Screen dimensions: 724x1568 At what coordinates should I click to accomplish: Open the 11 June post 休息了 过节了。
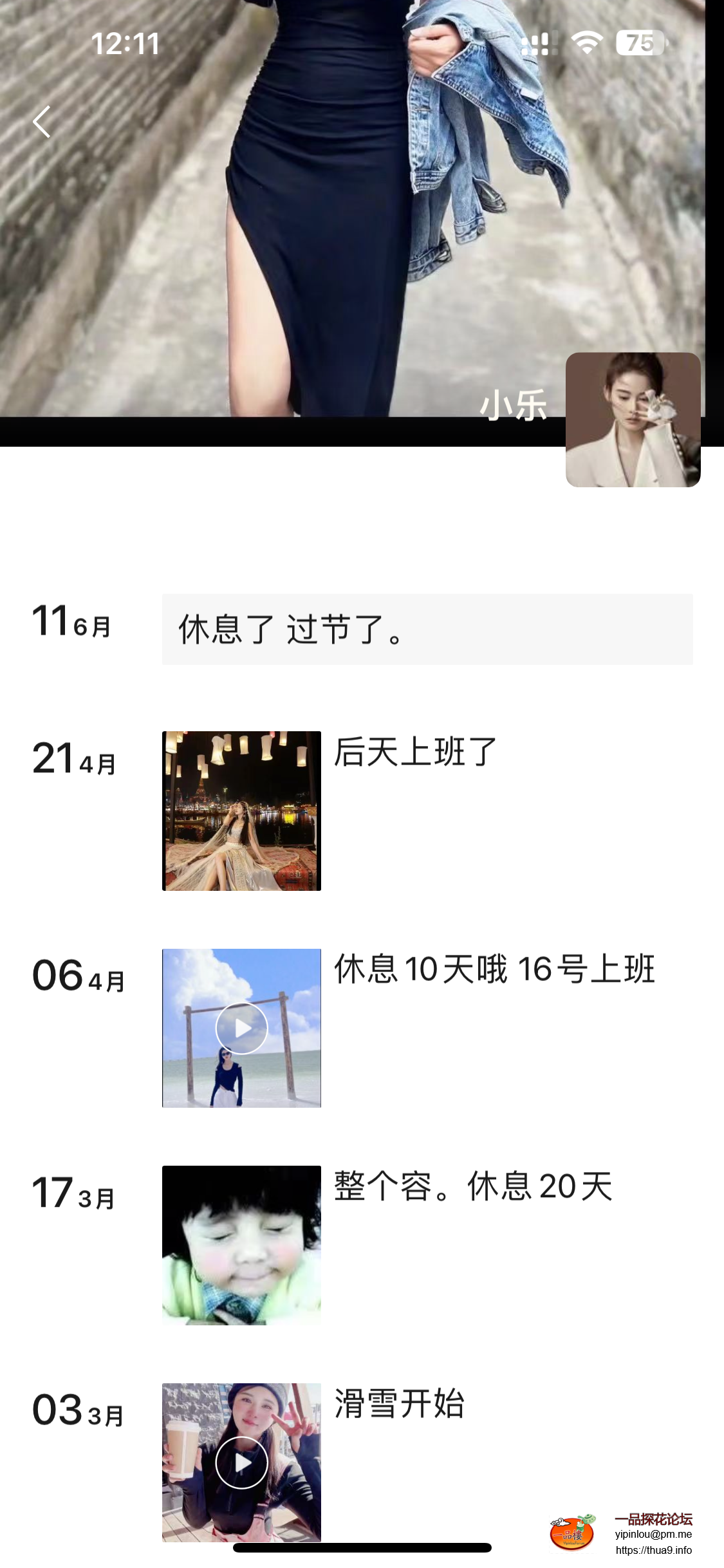pyautogui.click(x=427, y=629)
